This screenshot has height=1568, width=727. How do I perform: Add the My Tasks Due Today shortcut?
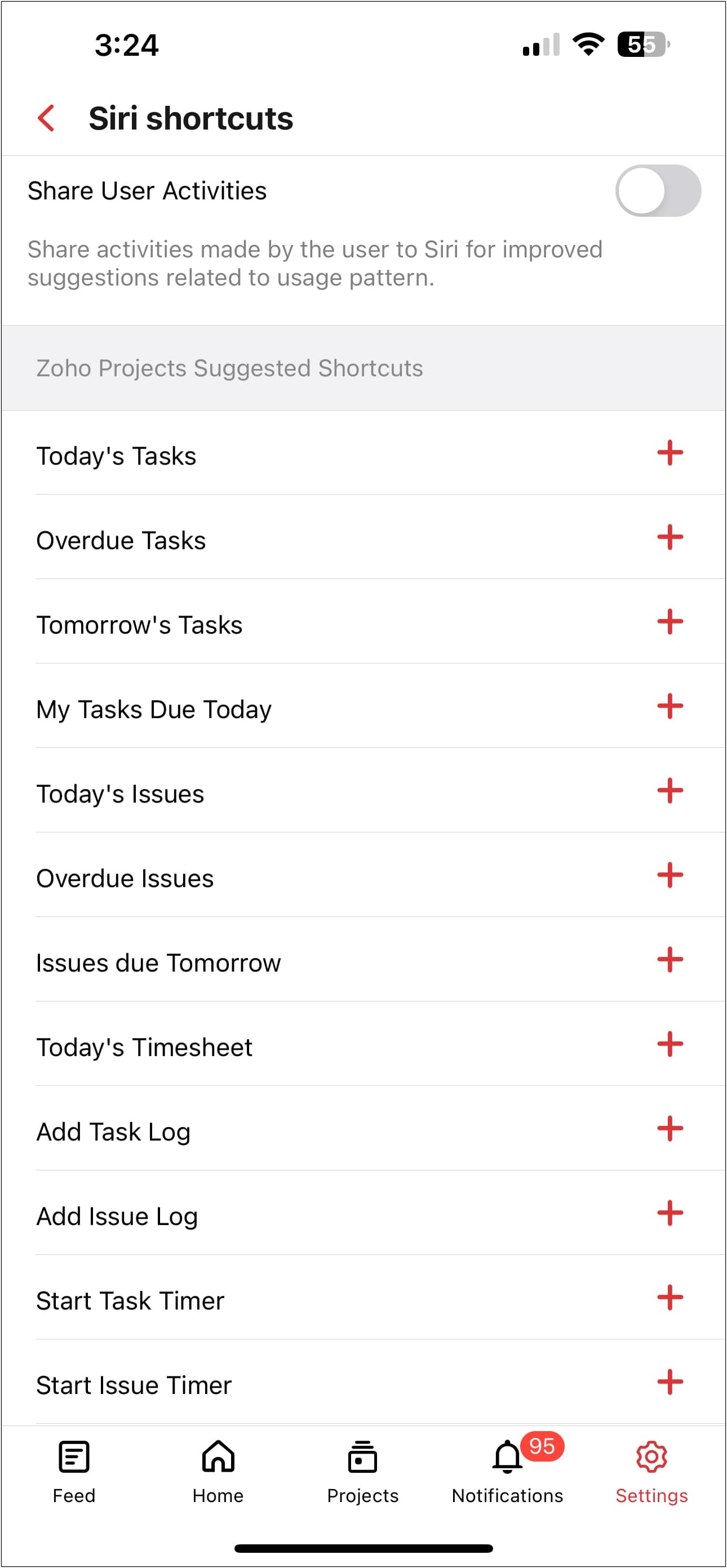(x=670, y=707)
